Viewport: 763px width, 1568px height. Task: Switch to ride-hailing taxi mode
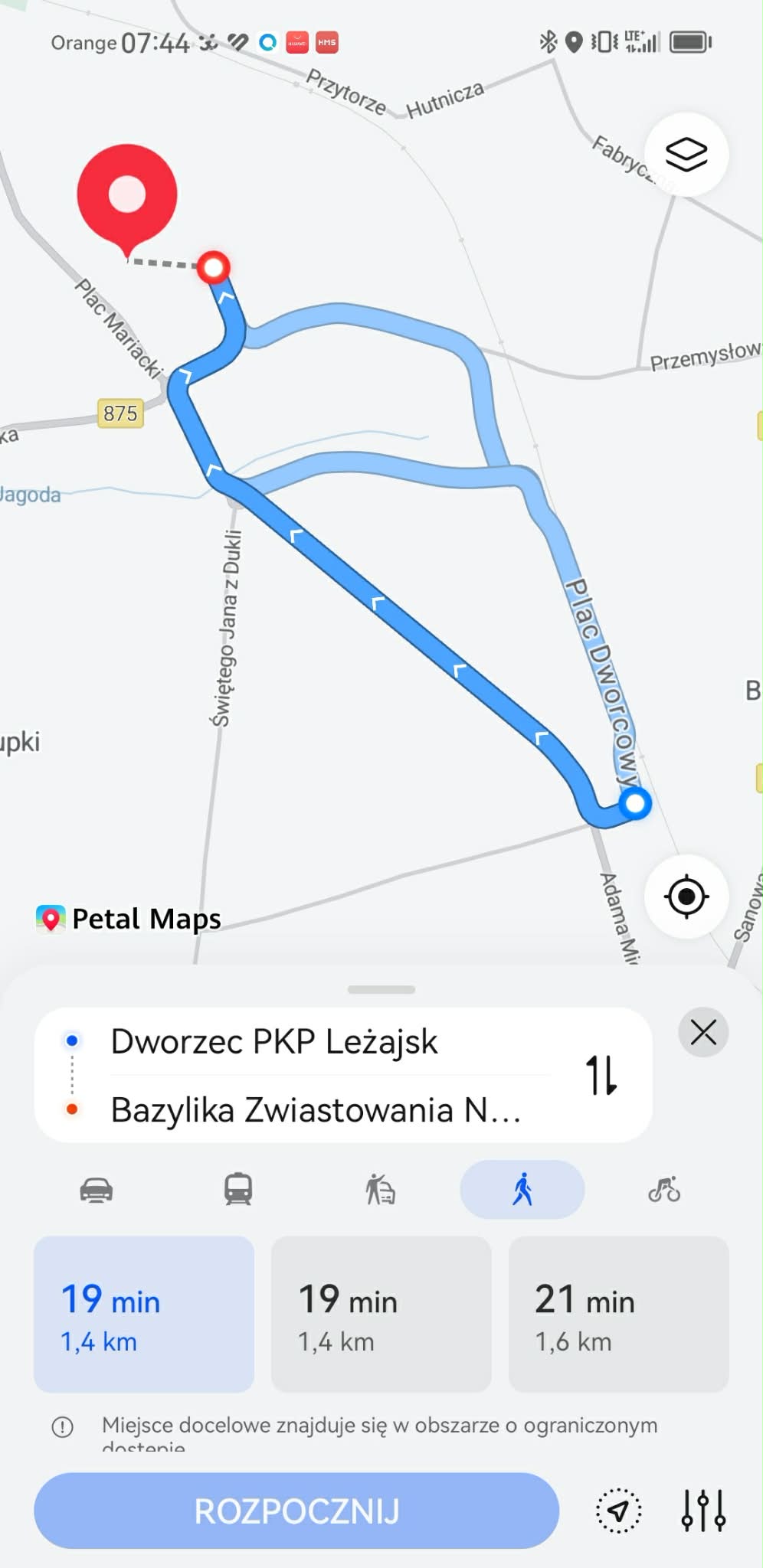pos(381,1190)
